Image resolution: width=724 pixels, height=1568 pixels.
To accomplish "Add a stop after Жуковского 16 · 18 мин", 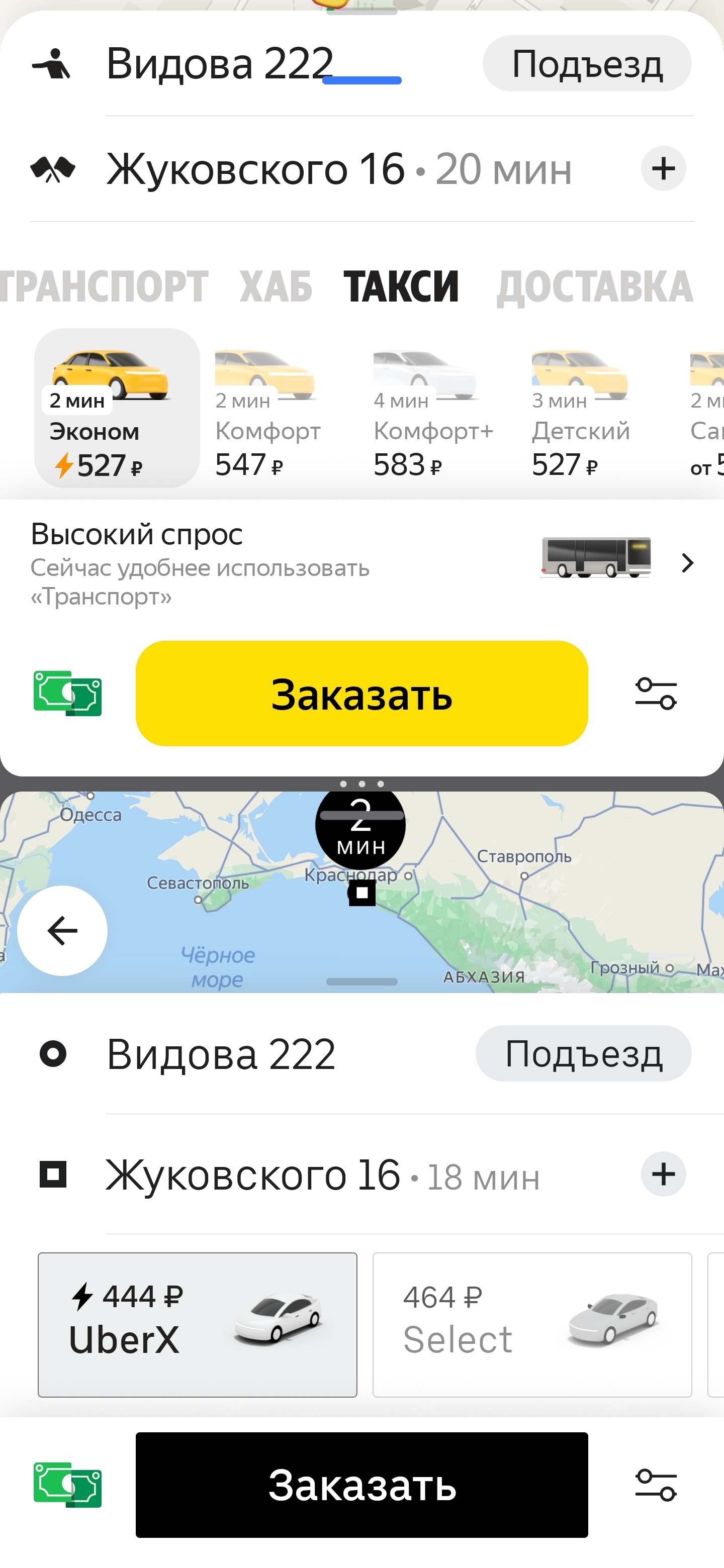I will coord(663,1174).
